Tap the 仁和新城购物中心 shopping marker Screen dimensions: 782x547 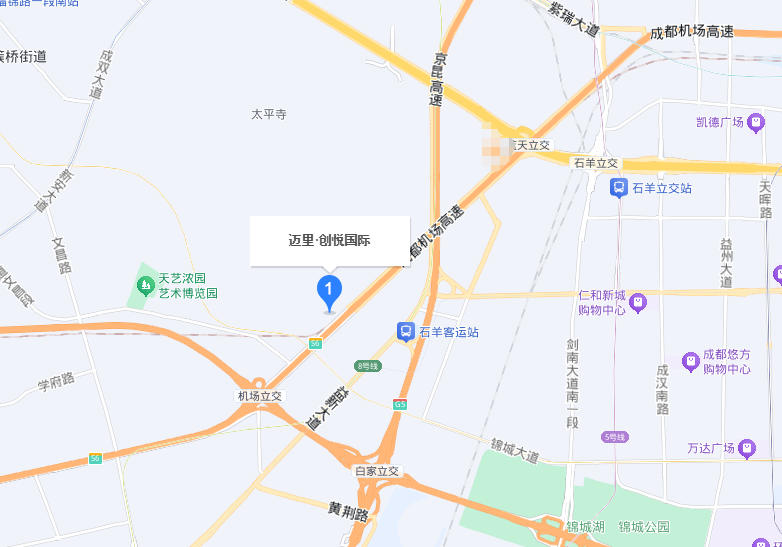tap(638, 302)
